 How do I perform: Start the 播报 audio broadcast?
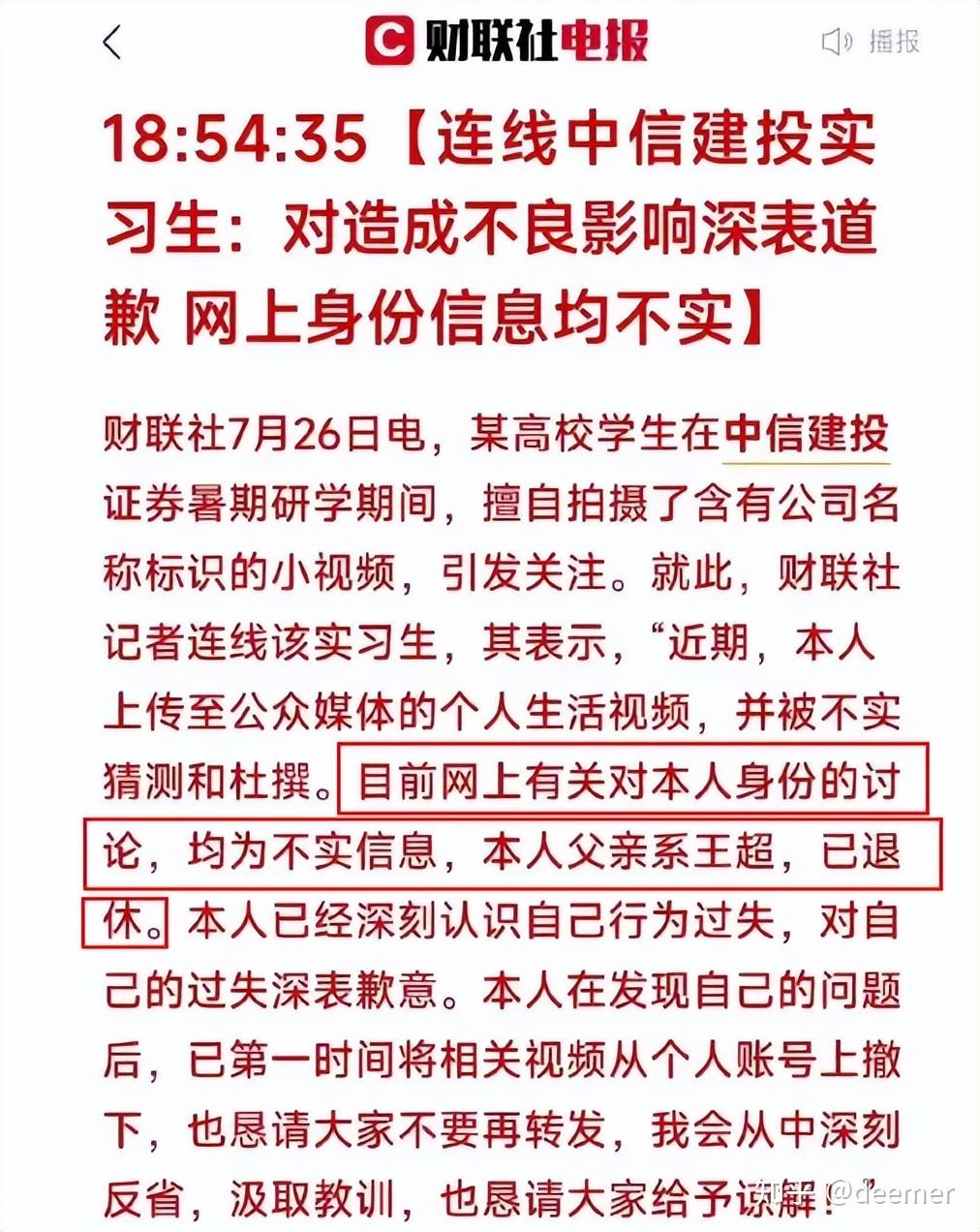(870, 42)
